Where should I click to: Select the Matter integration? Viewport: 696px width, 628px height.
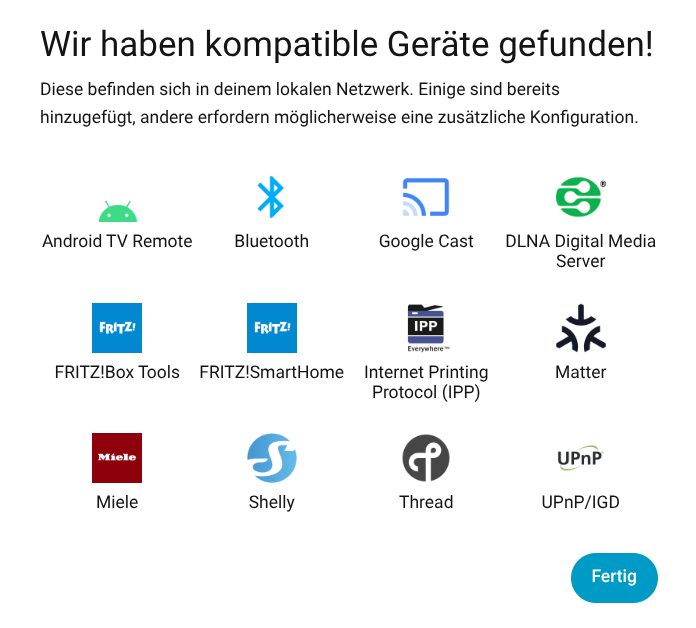pyautogui.click(x=580, y=343)
